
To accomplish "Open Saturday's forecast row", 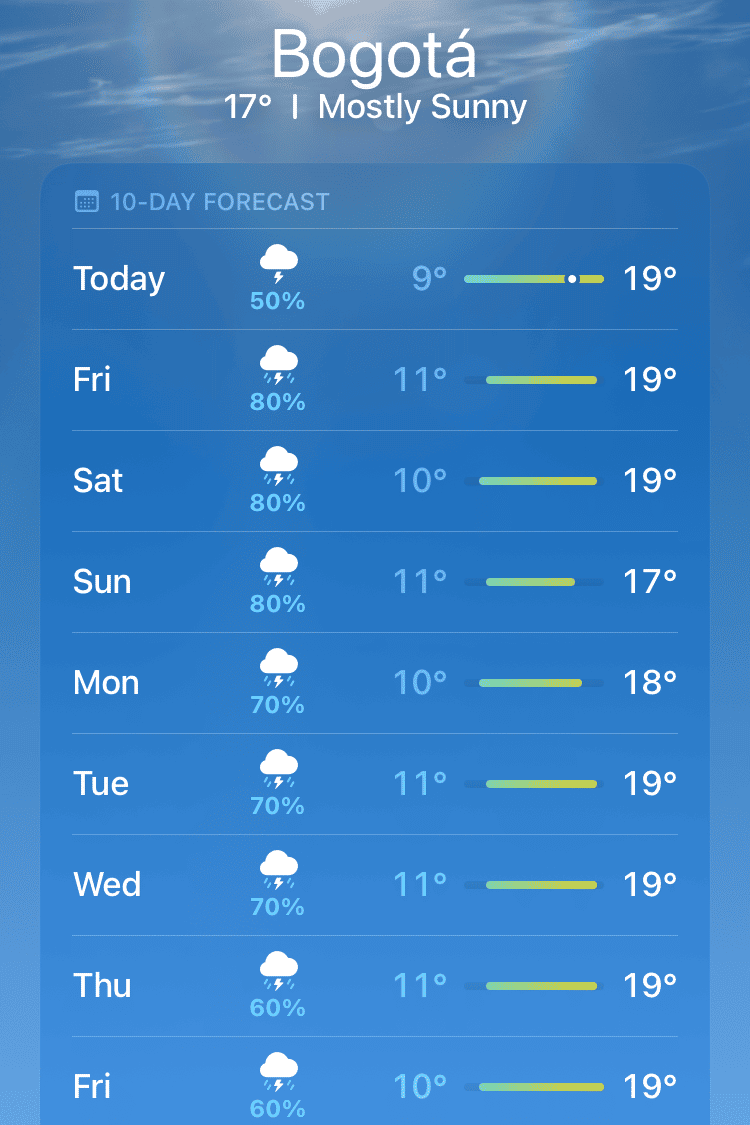I will [x=375, y=481].
